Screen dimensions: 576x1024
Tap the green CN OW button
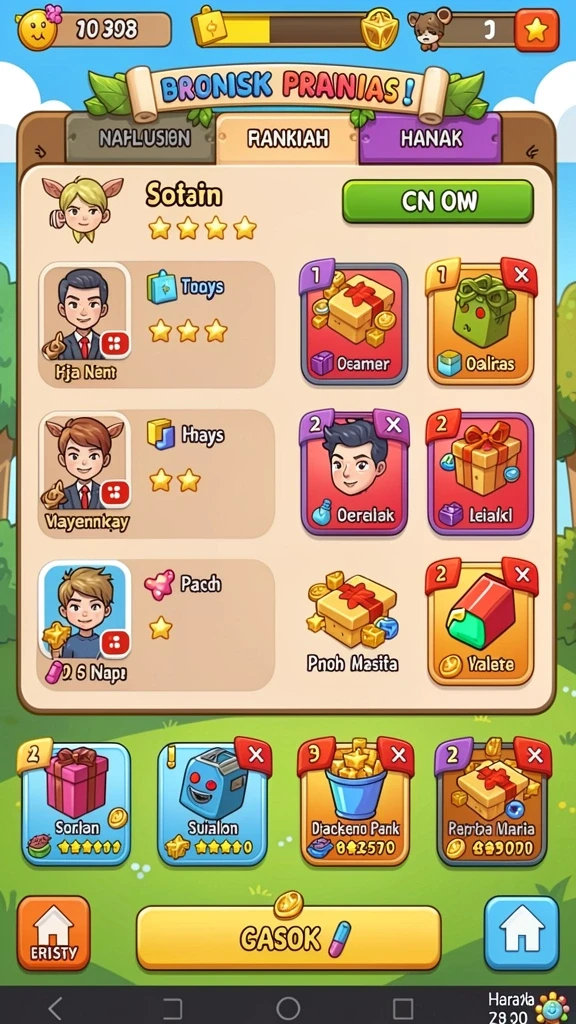point(438,201)
